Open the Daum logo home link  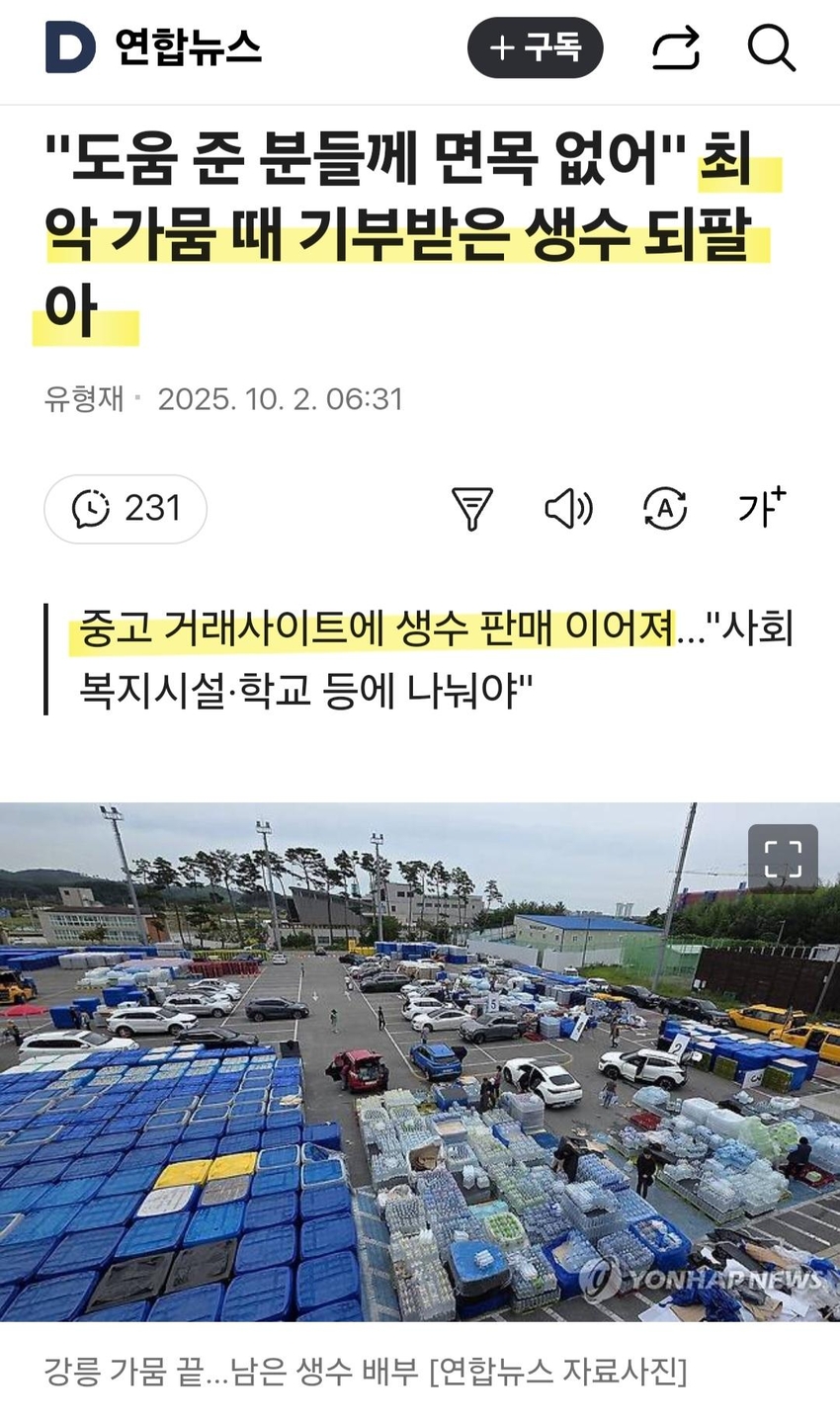(70, 47)
